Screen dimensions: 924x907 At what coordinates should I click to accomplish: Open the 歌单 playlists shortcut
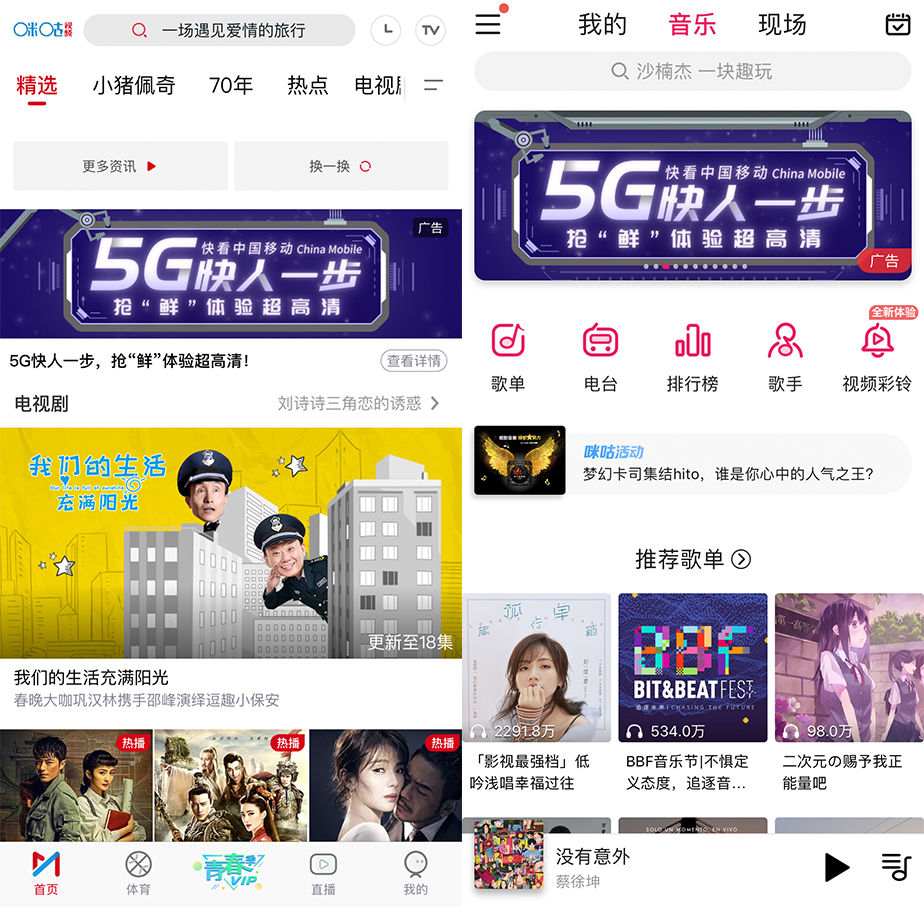click(x=508, y=355)
